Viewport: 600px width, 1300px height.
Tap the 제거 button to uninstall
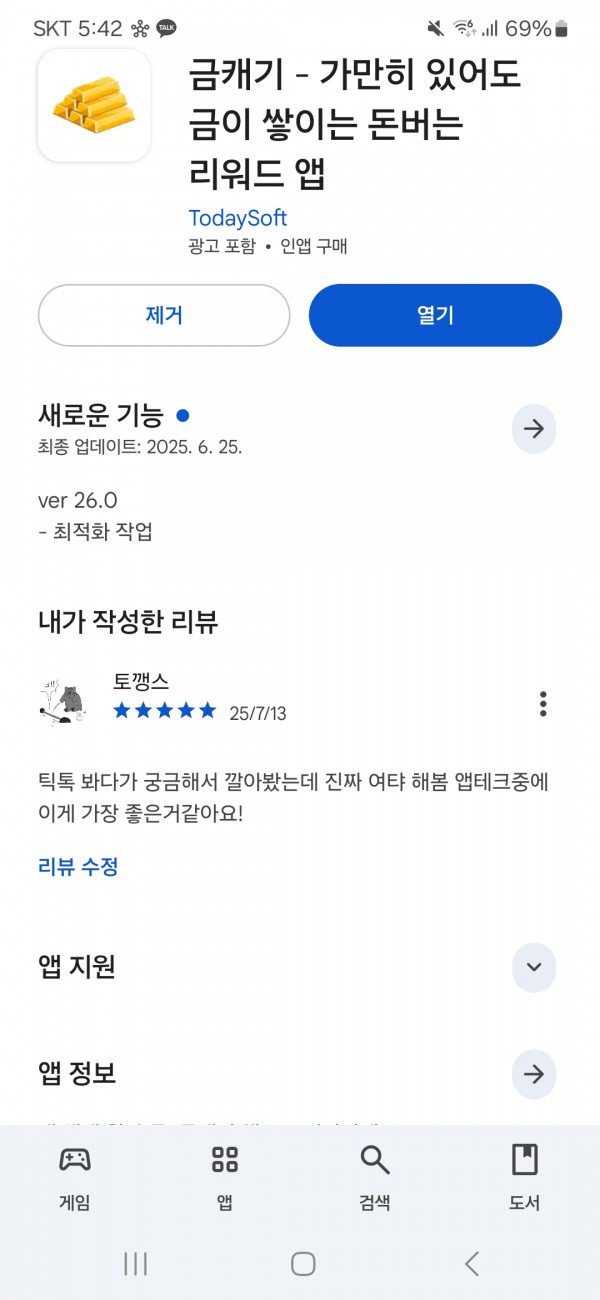point(164,315)
